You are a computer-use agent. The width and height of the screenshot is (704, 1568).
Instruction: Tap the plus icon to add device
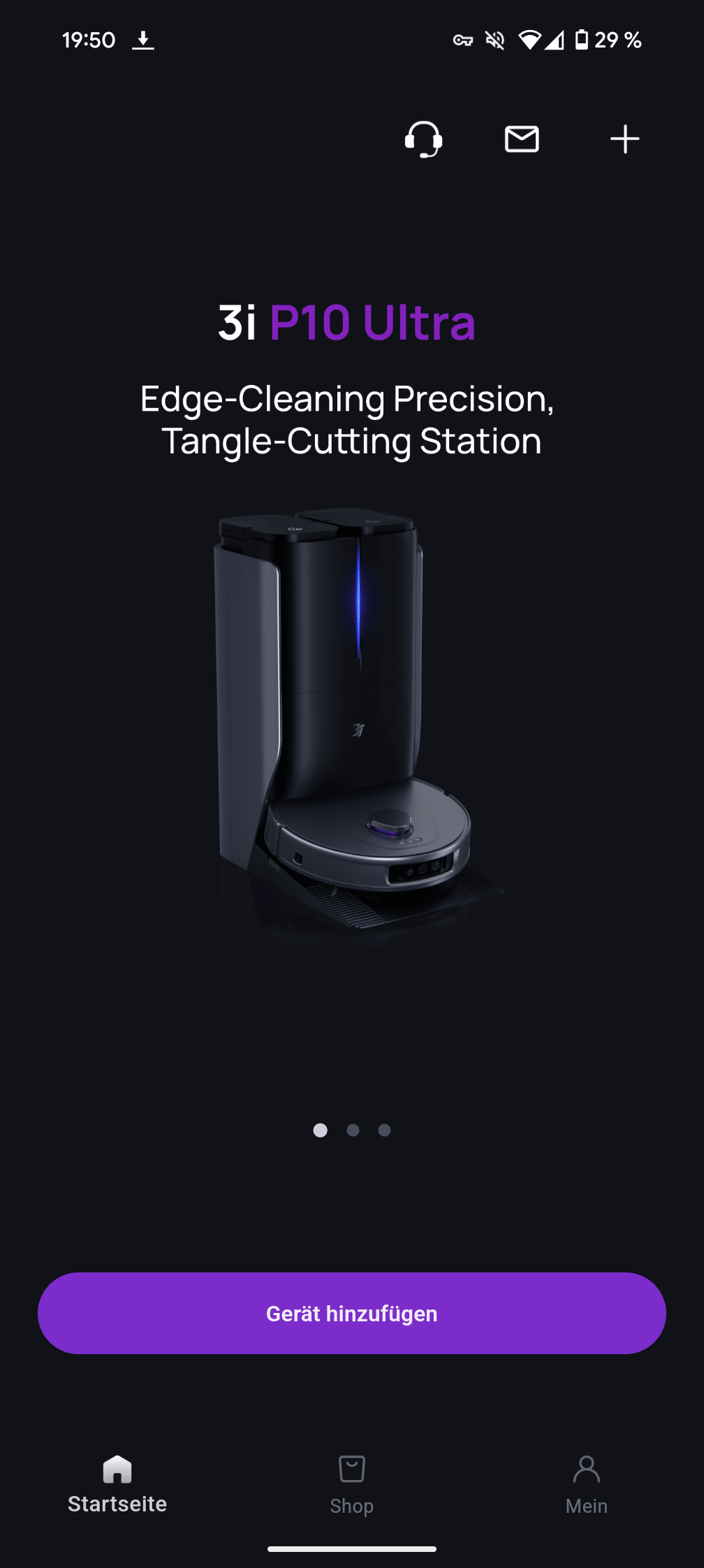tap(624, 139)
